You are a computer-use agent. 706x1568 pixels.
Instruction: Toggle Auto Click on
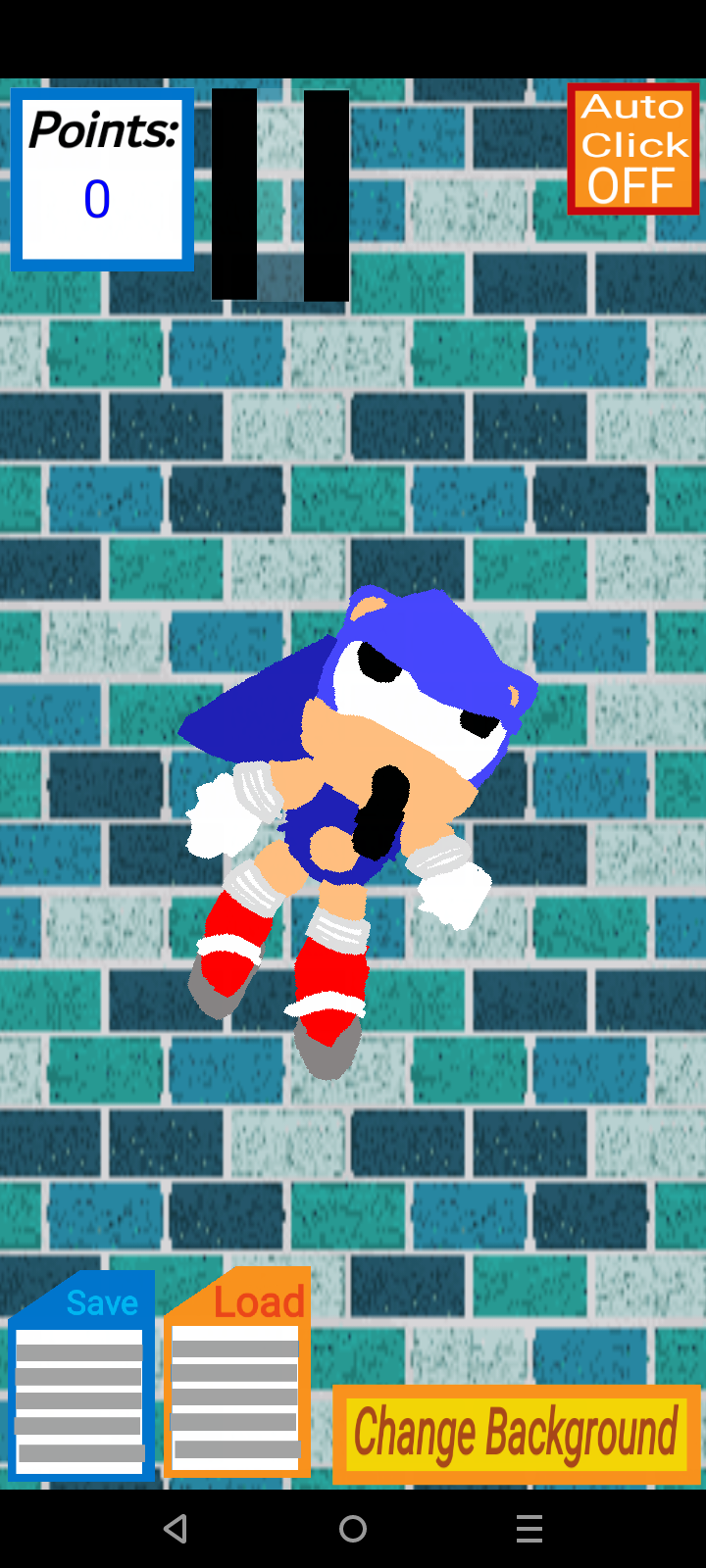coord(633,149)
